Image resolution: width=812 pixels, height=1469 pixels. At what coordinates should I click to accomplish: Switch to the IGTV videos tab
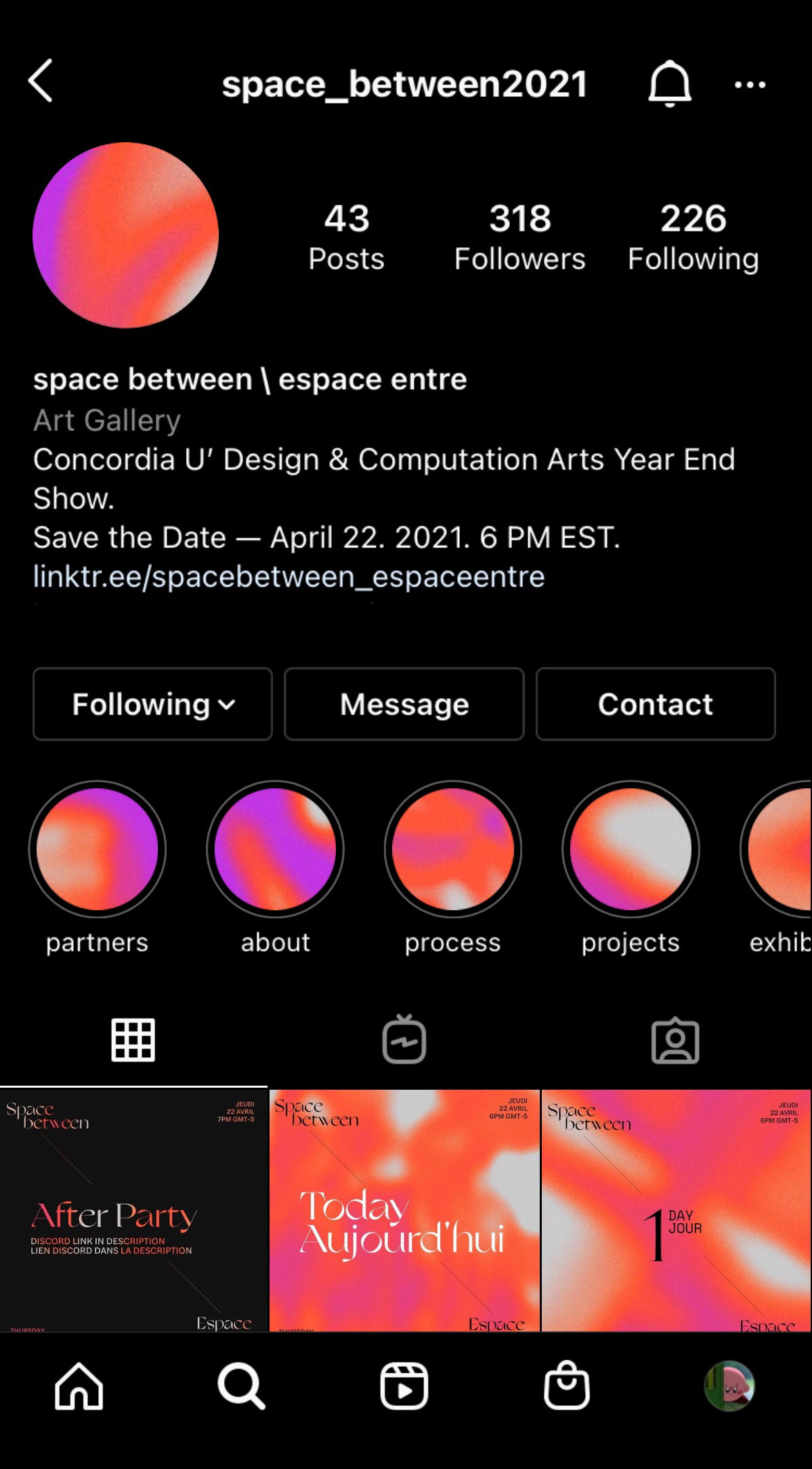point(404,1039)
